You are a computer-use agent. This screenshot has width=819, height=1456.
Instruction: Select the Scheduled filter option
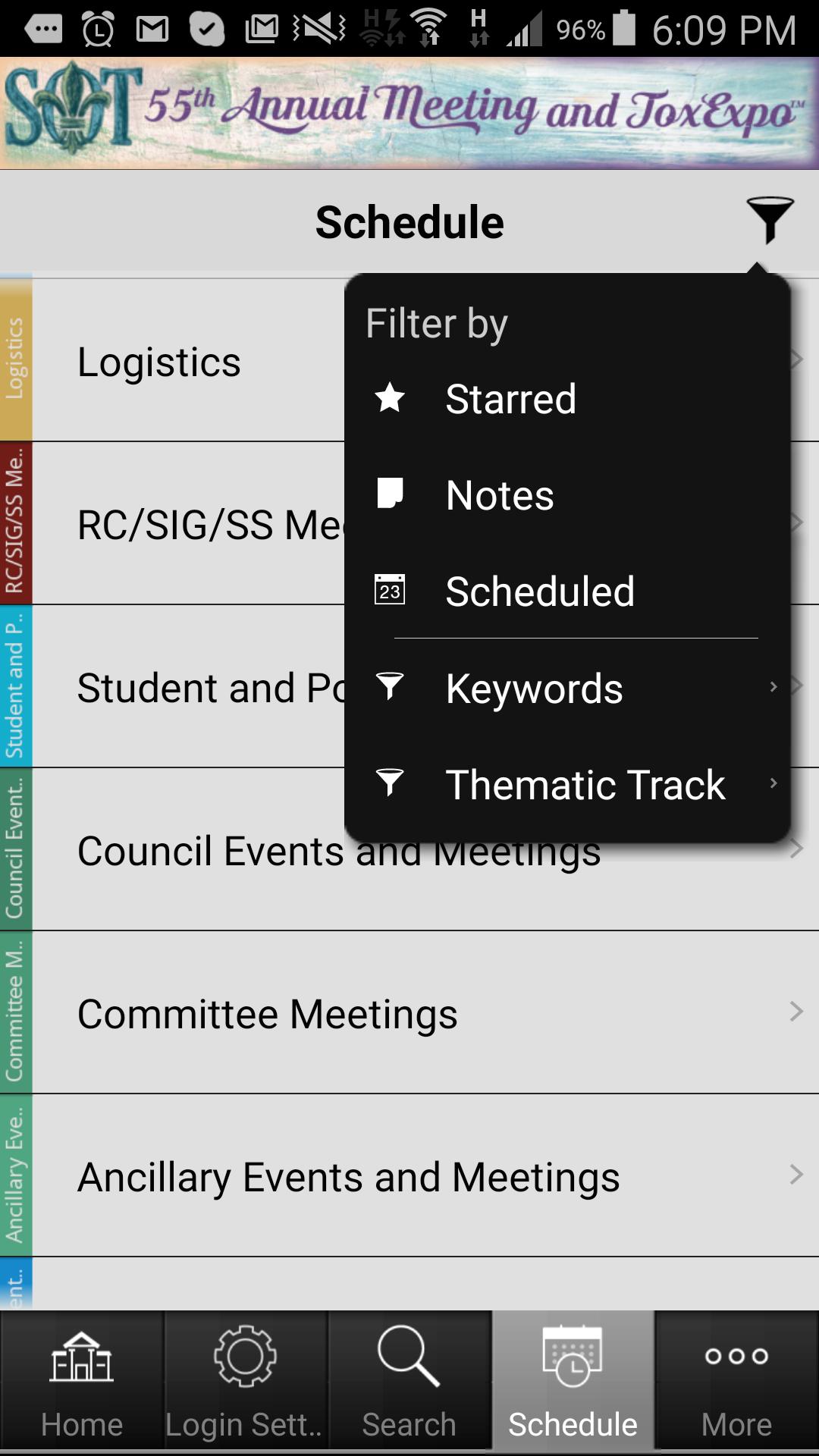(539, 591)
